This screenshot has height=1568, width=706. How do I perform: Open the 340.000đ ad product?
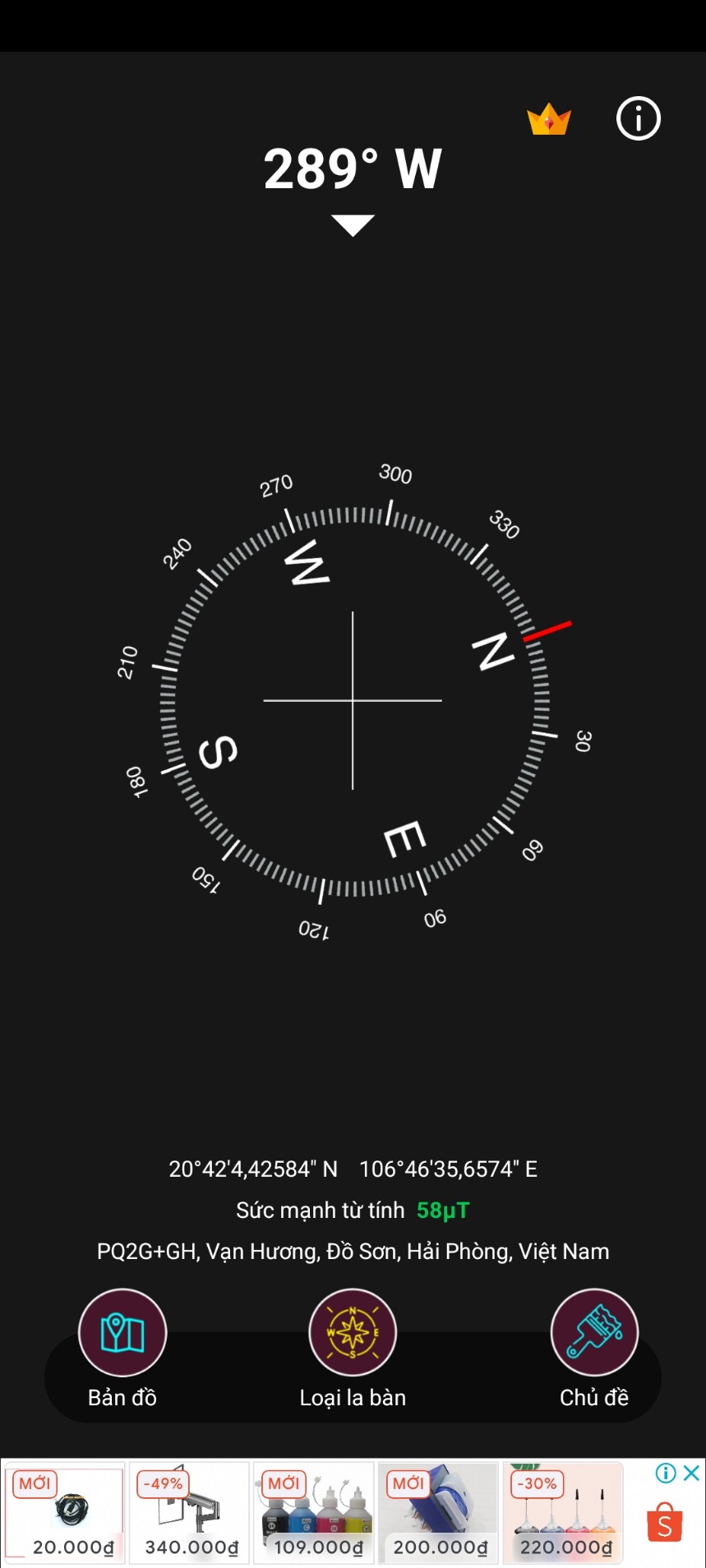click(x=189, y=1512)
